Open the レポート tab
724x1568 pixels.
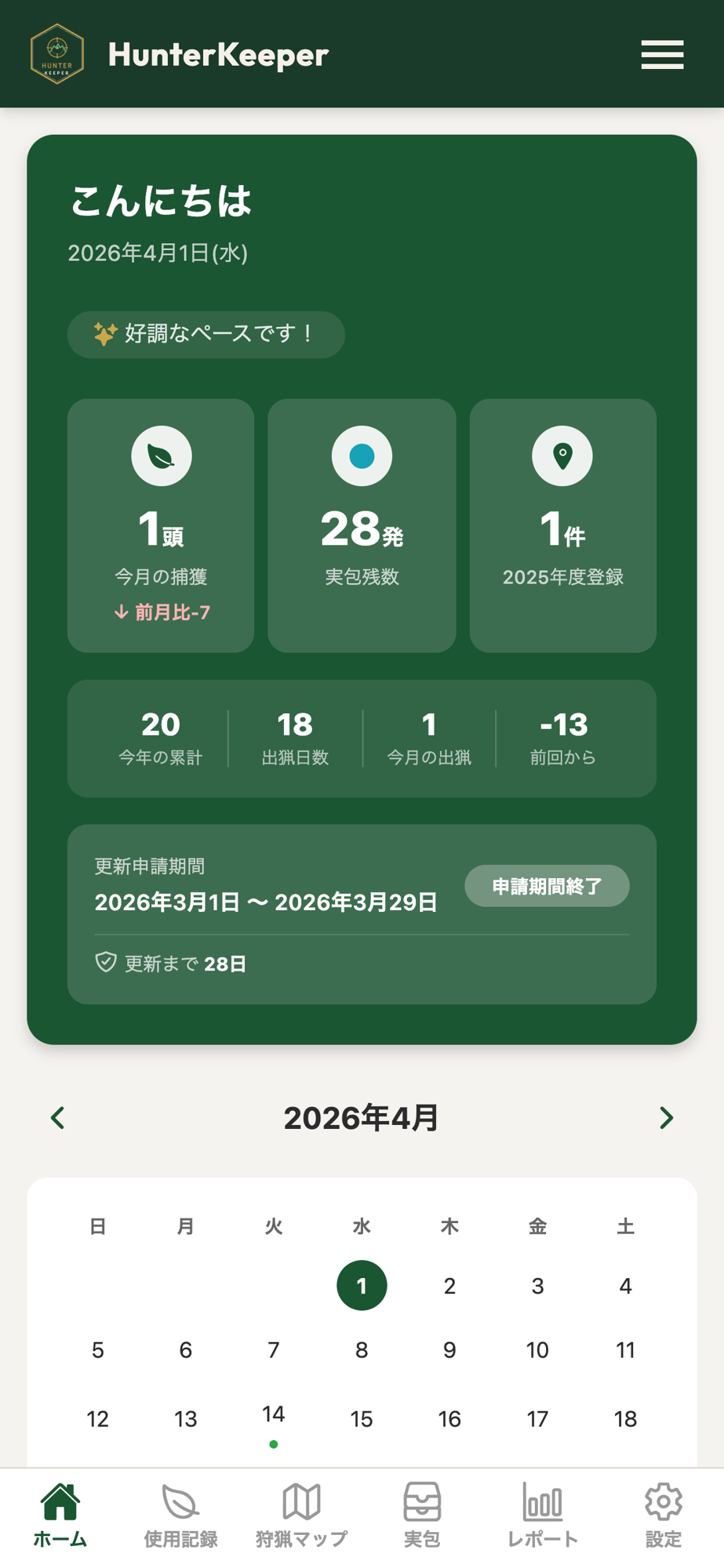pos(543,1516)
